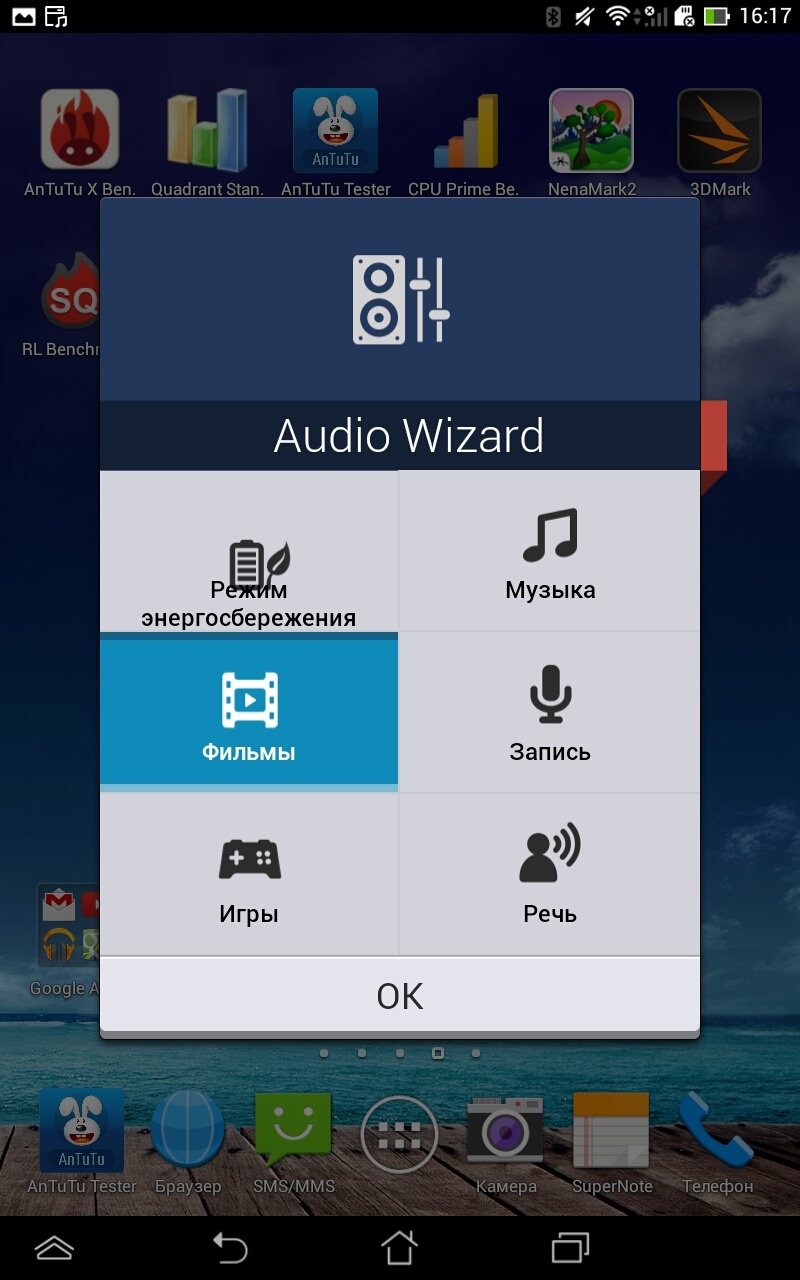The image size is (800, 1280).
Task: Open the 3DMark app
Action: click(x=720, y=130)
